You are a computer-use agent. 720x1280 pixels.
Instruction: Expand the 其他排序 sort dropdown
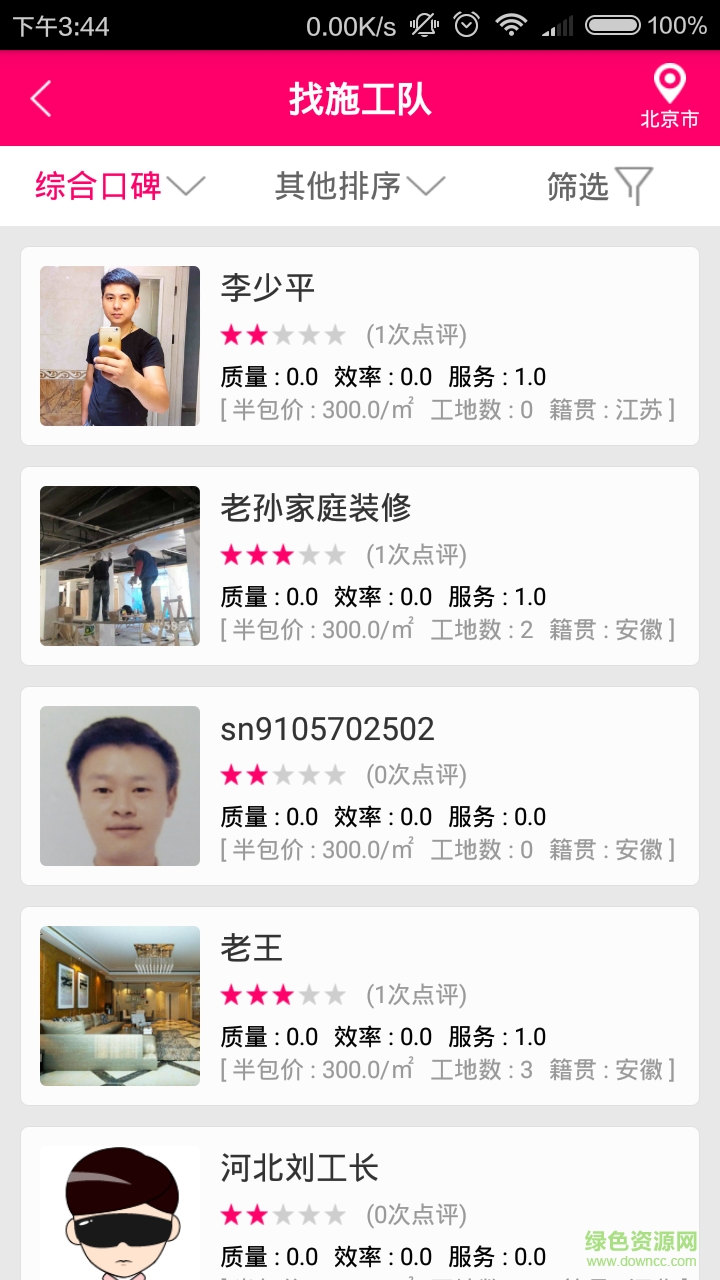tap(359, 186)
